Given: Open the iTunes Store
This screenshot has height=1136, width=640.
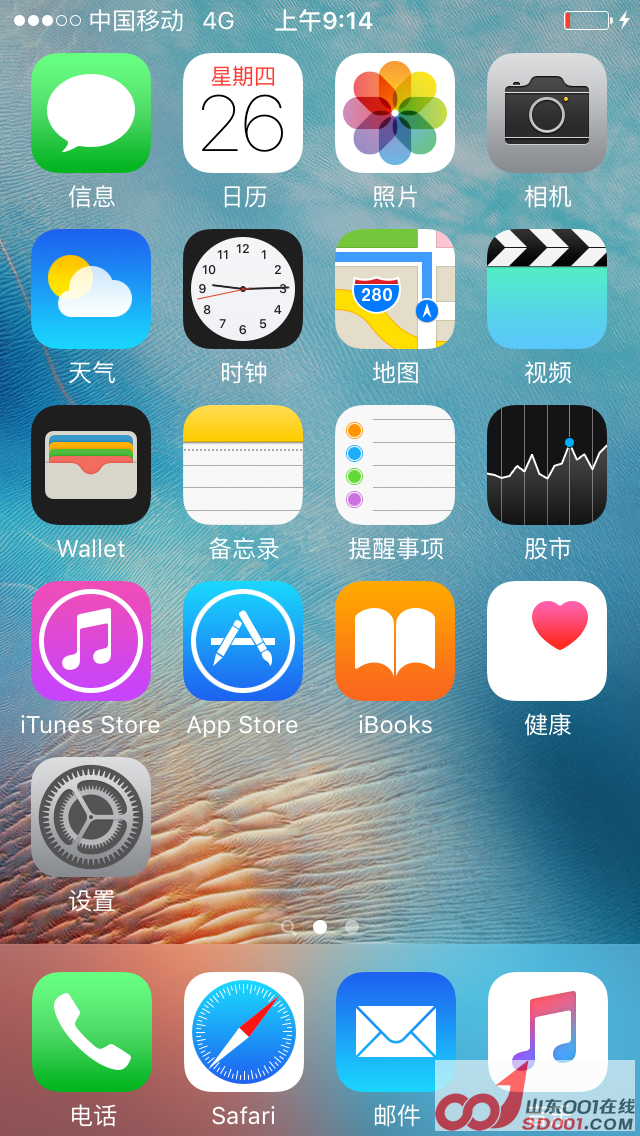Looking at the screenshot, I should pyautogui.click(x=91, y=641).
